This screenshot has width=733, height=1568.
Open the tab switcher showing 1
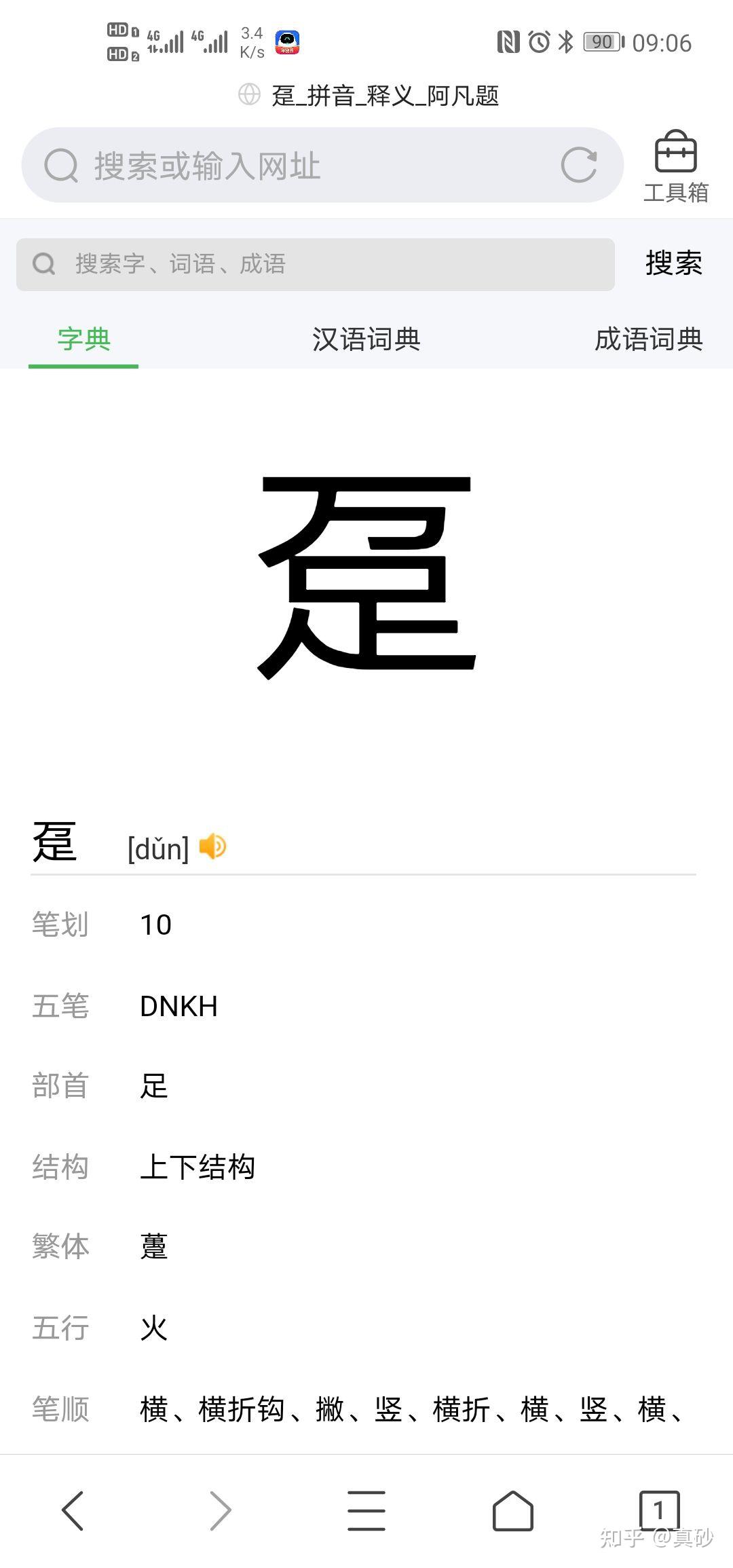658,1511
